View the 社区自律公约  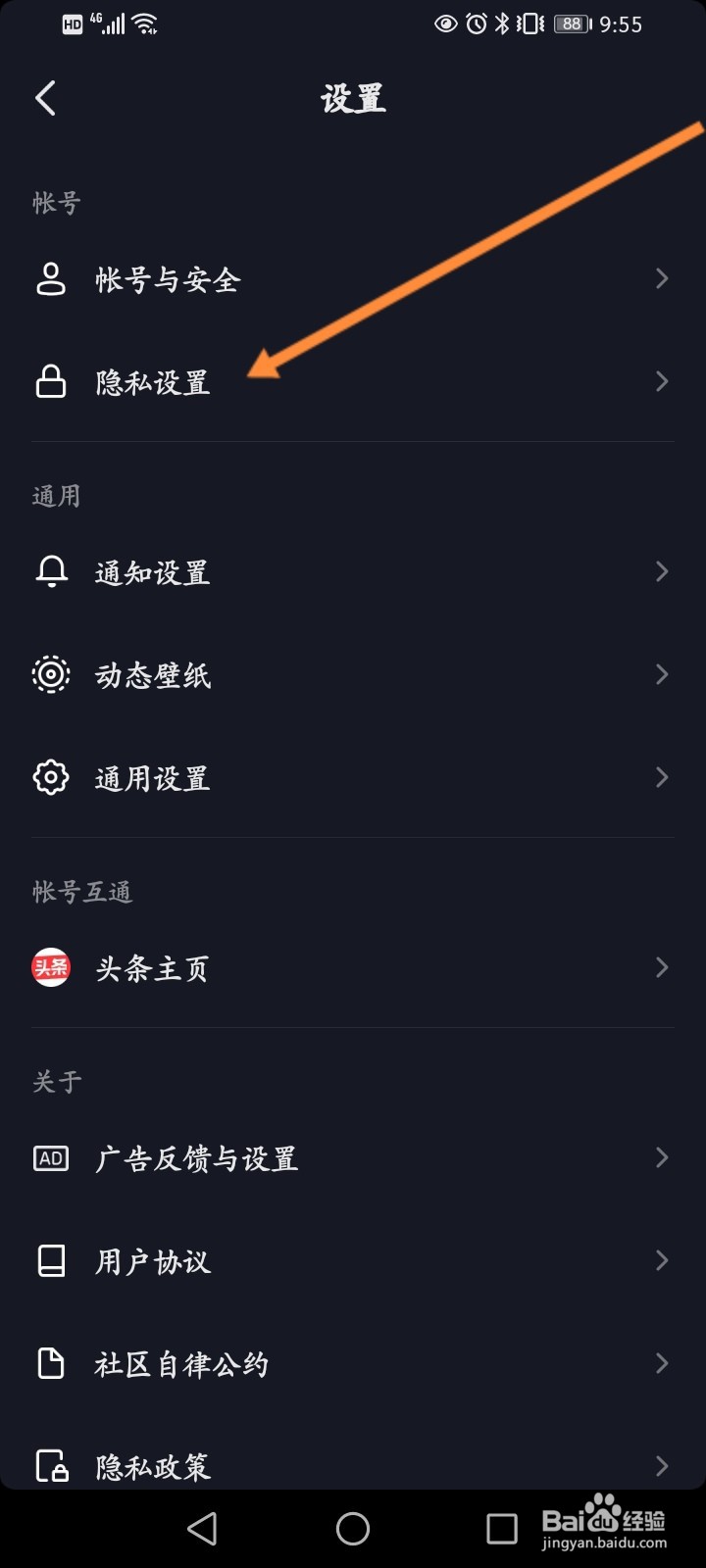coord(181,1364)
